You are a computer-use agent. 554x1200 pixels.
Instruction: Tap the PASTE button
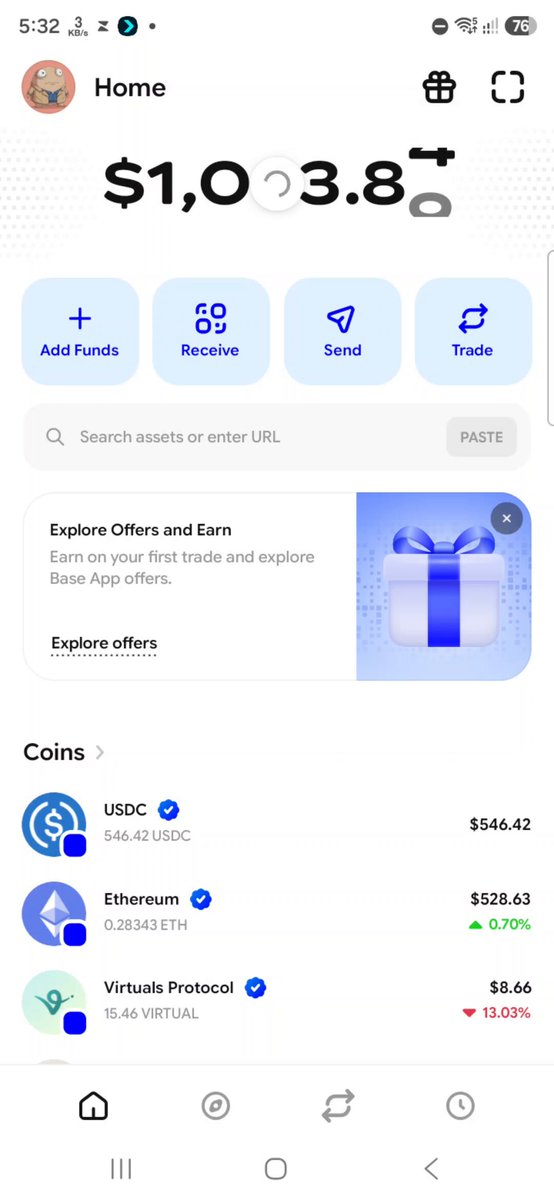coord(481,437)
